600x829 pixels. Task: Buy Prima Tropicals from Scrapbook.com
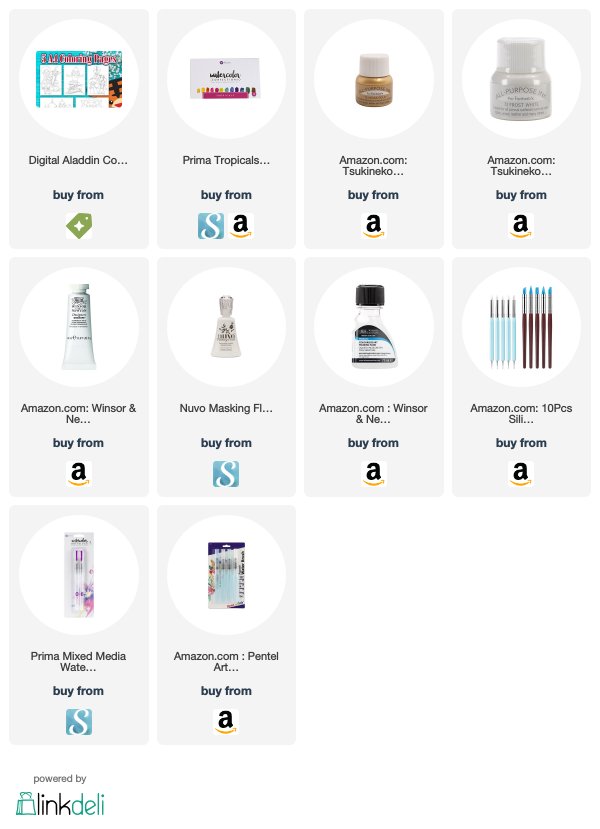click(211, 226)
